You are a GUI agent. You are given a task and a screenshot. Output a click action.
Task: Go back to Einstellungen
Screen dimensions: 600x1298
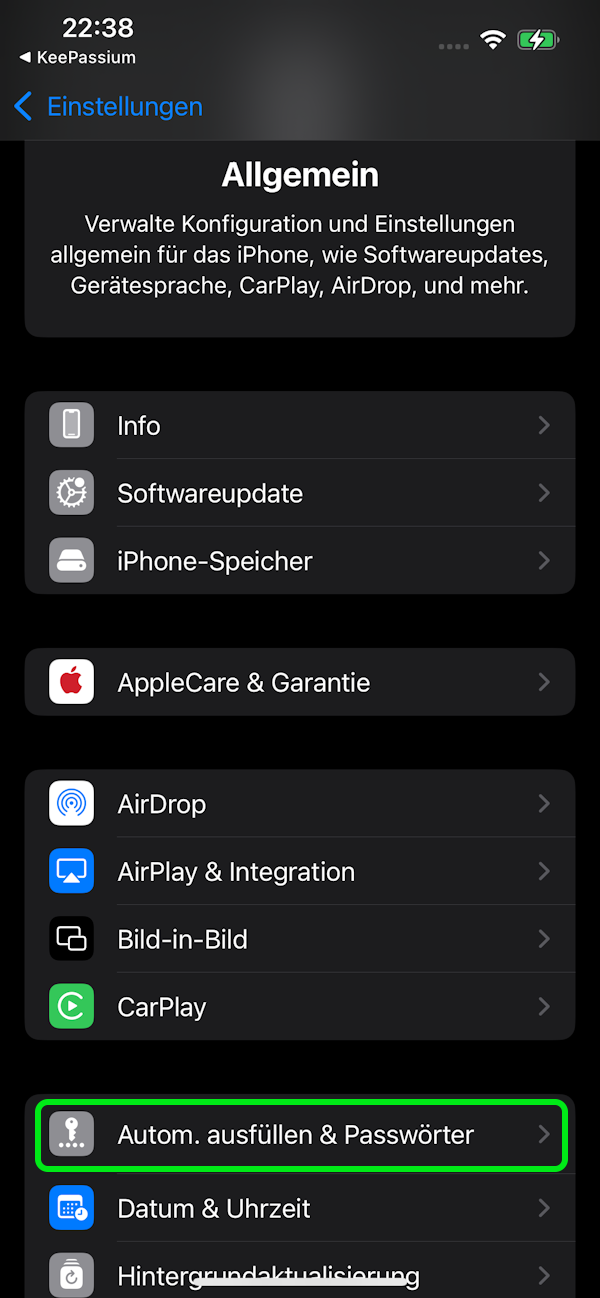108,107
